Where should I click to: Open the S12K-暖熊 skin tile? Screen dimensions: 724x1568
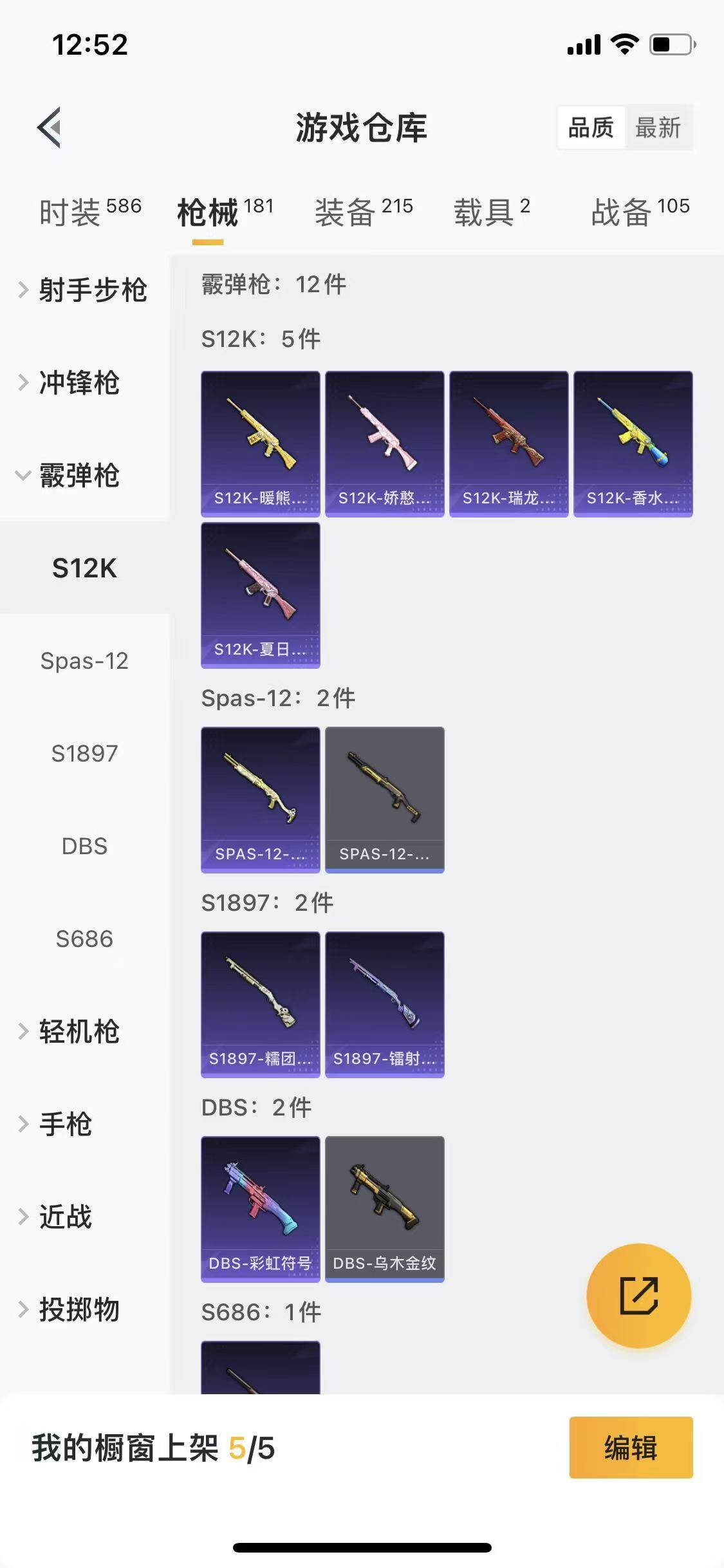click(260, 443)
